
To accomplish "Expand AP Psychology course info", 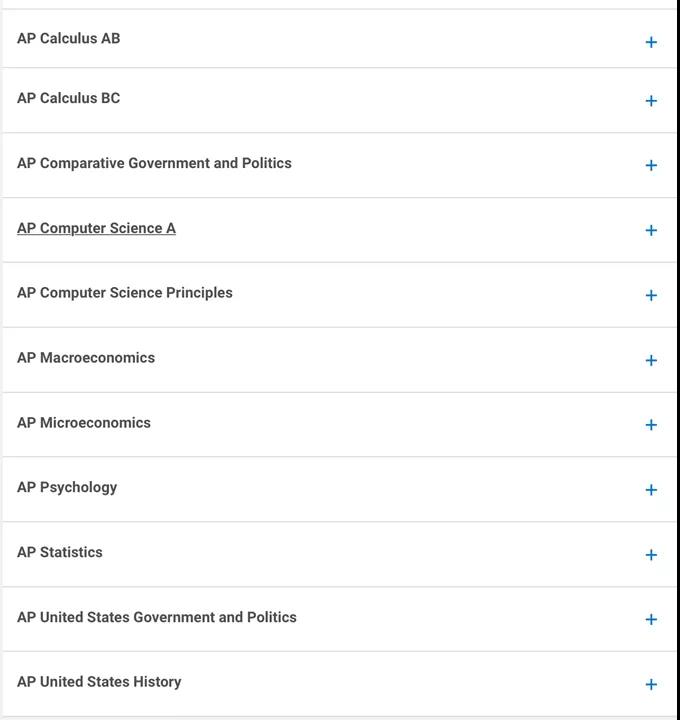I will click(651, 490).
